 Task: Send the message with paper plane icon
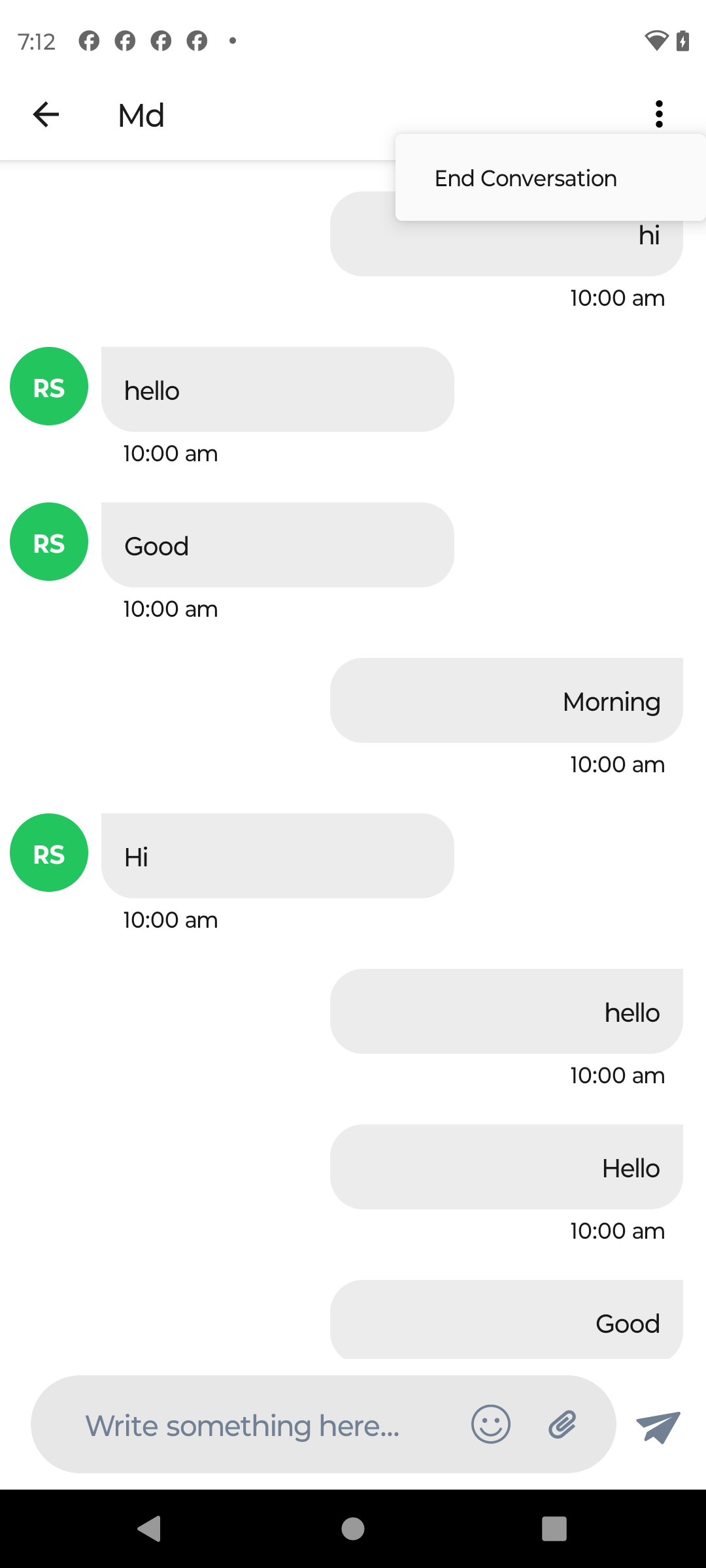pyautogui.click(x=658, y=1426)
